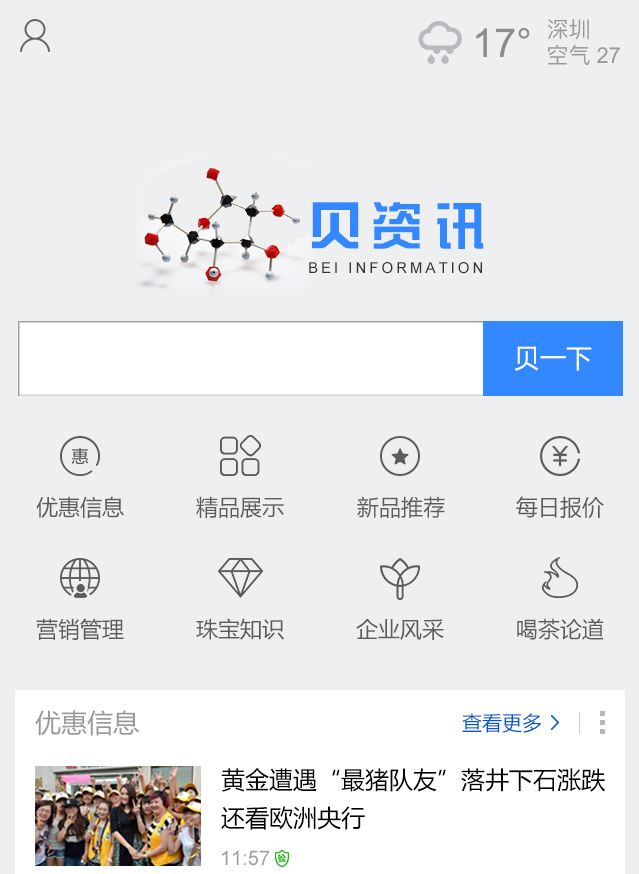Enter 喝茶论道 forum
Viewport: 639px width, 874px height.
(x=560, y=599)
